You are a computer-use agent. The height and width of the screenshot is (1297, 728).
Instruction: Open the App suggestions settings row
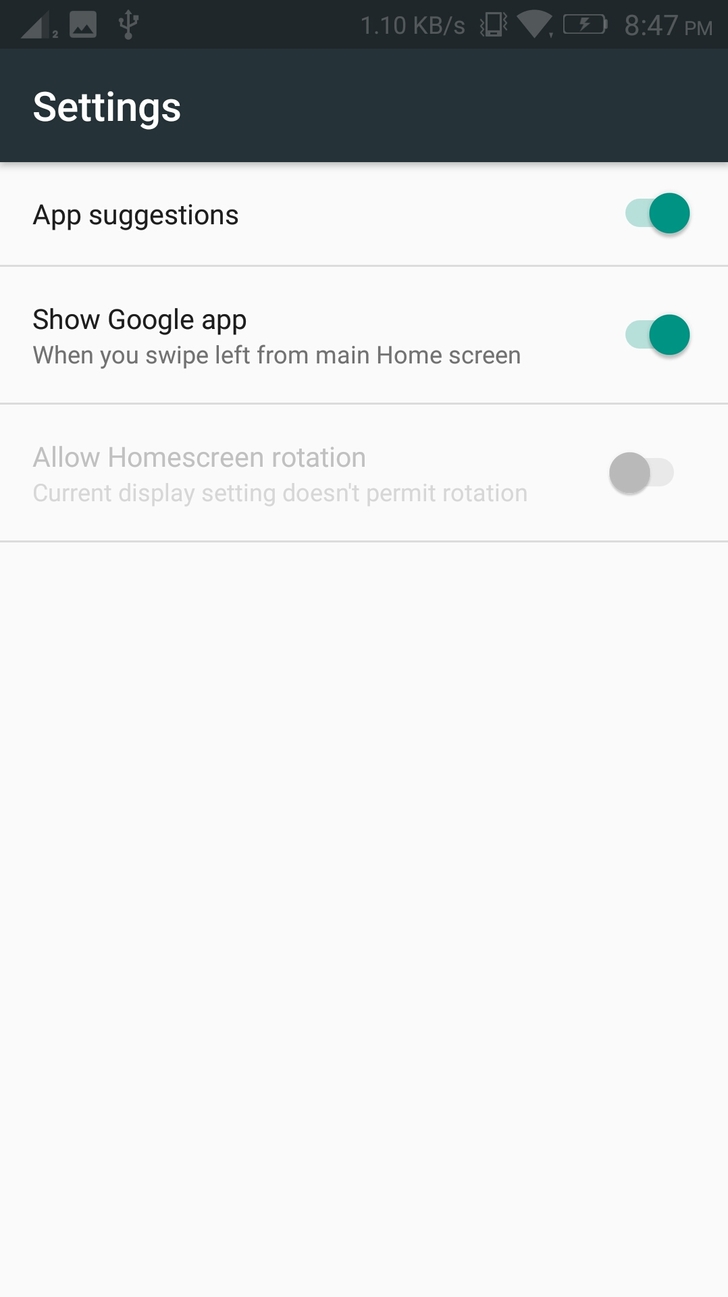(x=300, y=214)
